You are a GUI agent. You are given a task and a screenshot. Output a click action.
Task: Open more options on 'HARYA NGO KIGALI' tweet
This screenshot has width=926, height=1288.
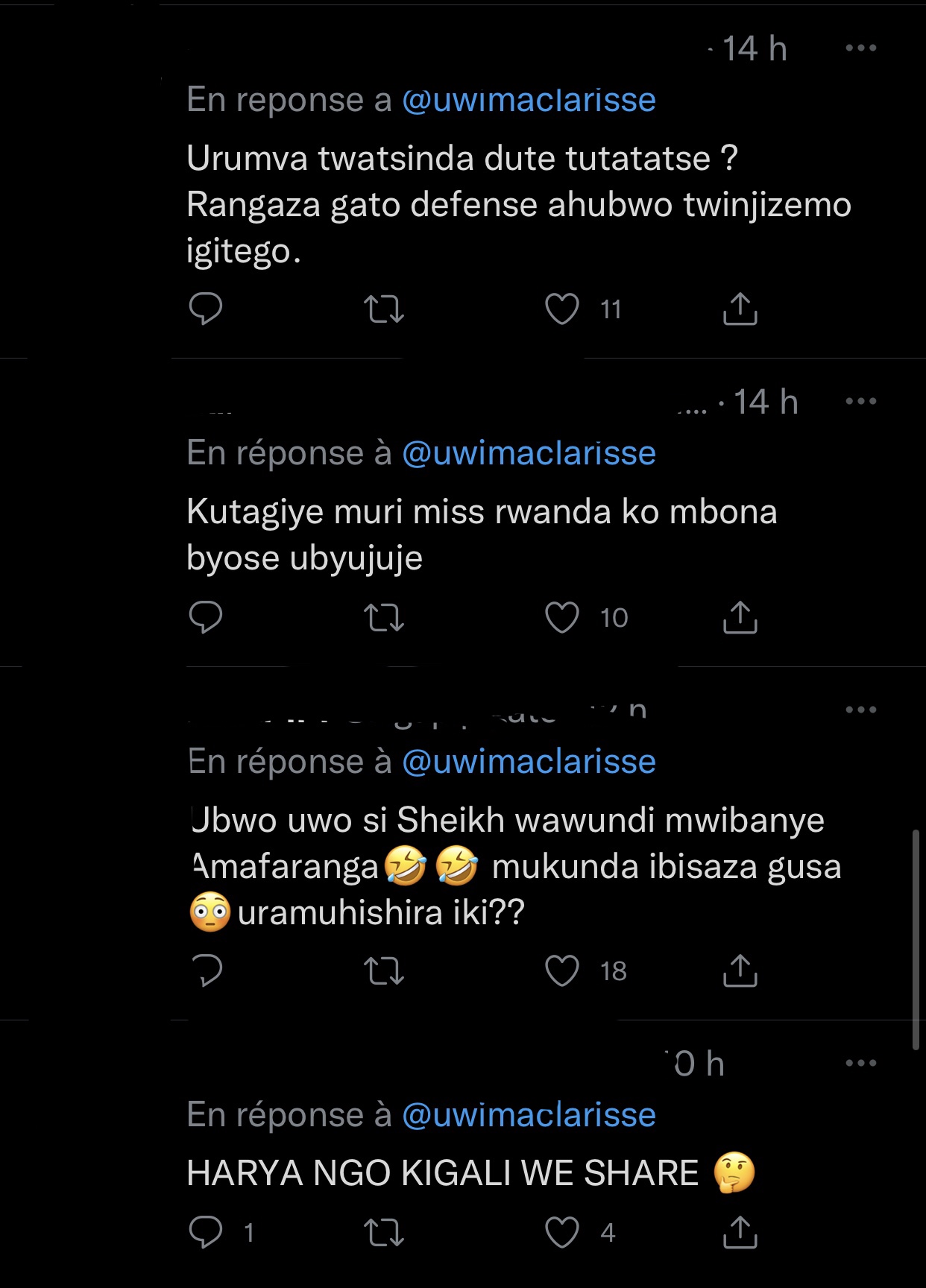861,1063
